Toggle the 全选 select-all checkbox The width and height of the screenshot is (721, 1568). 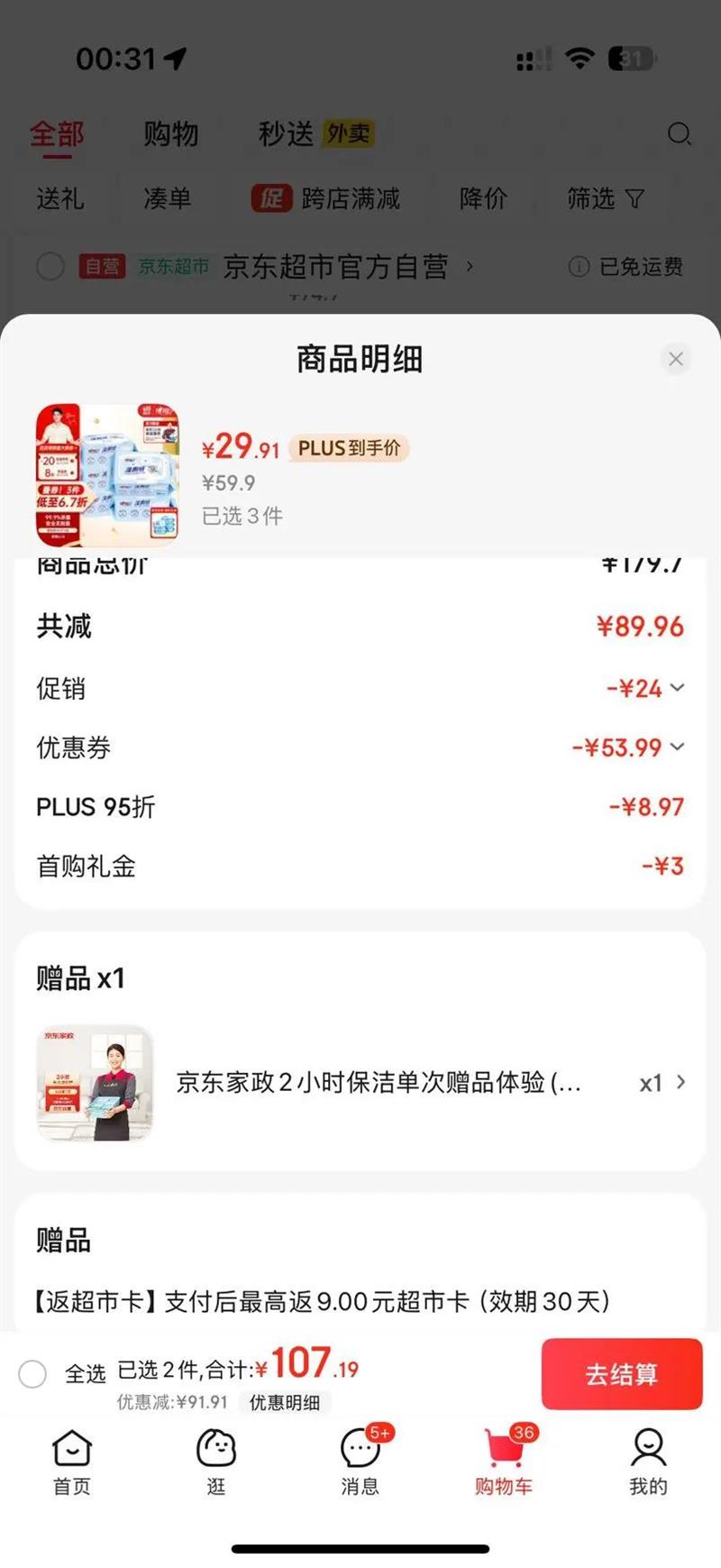(x=32, y=1374)
